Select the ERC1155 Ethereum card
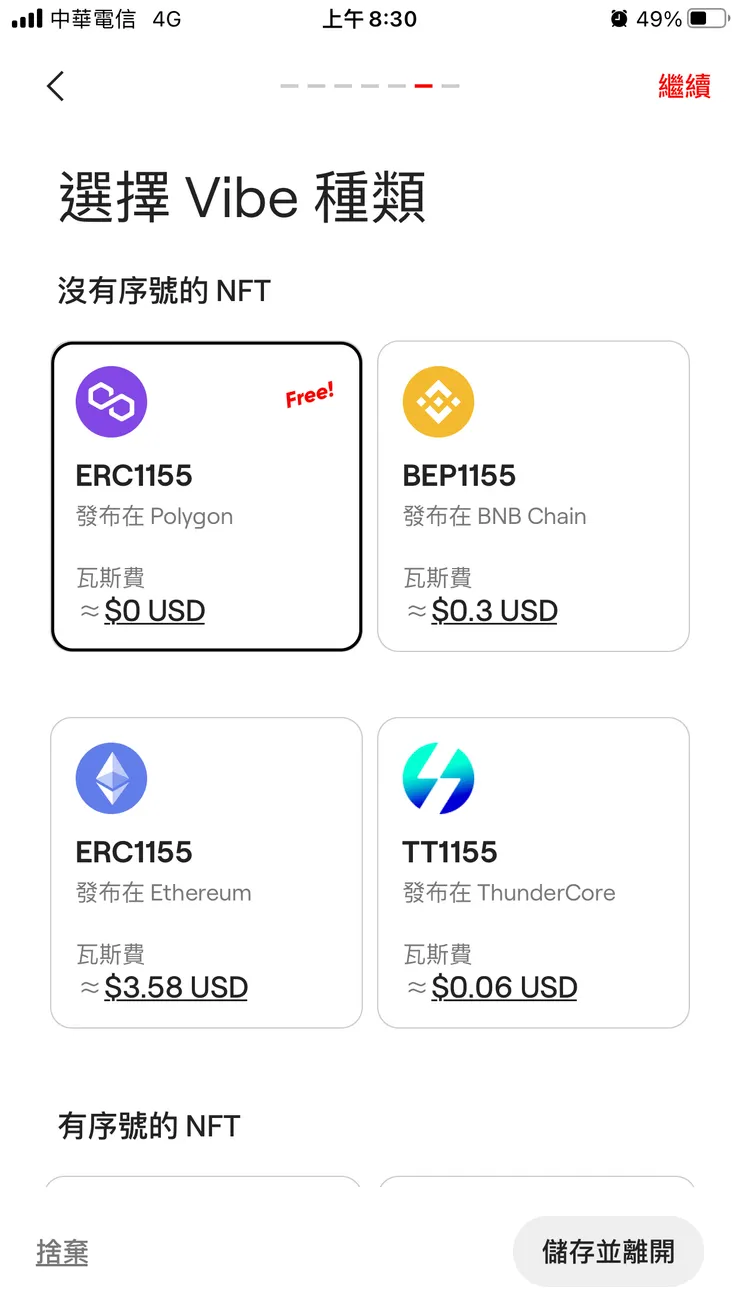This screenshot has height=1316, width=740. click(x=206, y=872)
